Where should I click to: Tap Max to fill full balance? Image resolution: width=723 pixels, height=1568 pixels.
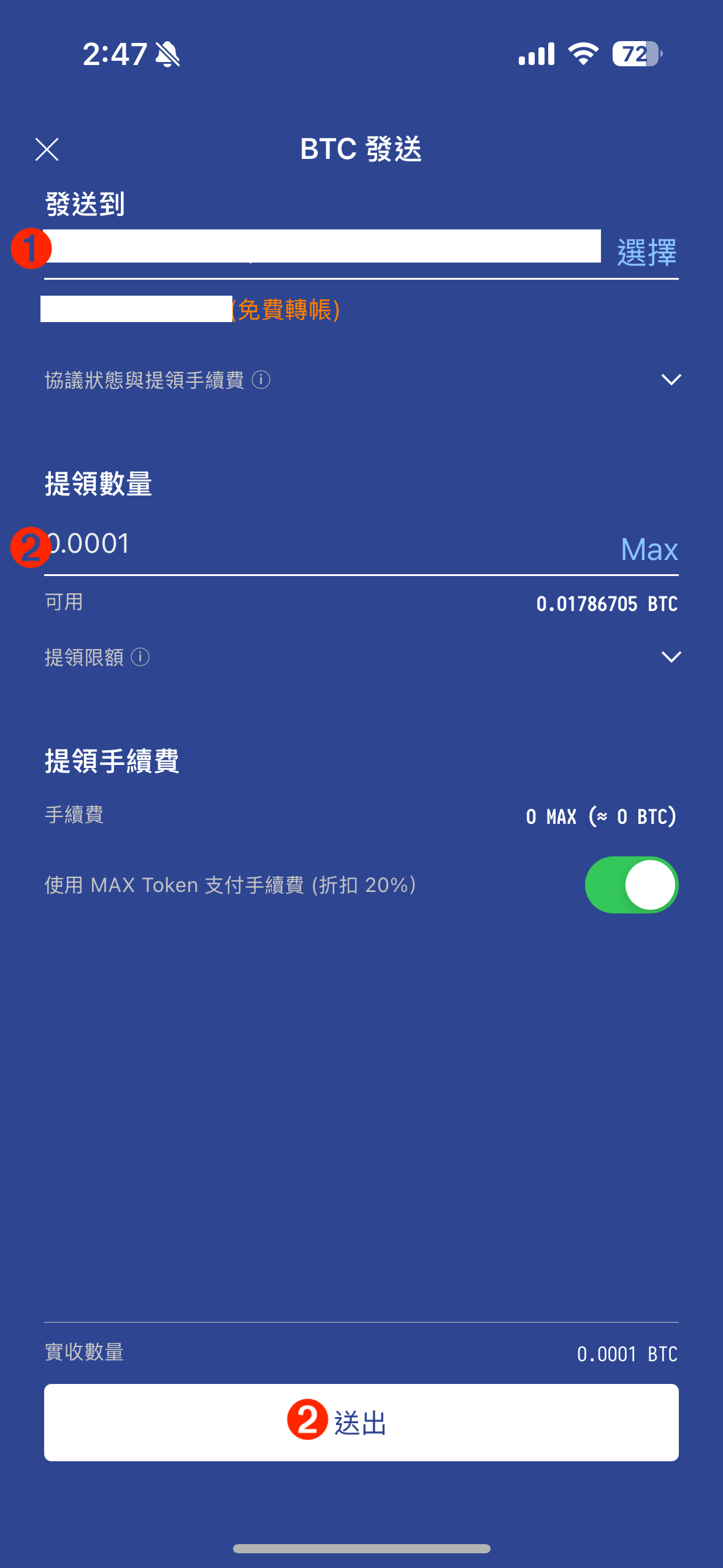coord(649,549)
